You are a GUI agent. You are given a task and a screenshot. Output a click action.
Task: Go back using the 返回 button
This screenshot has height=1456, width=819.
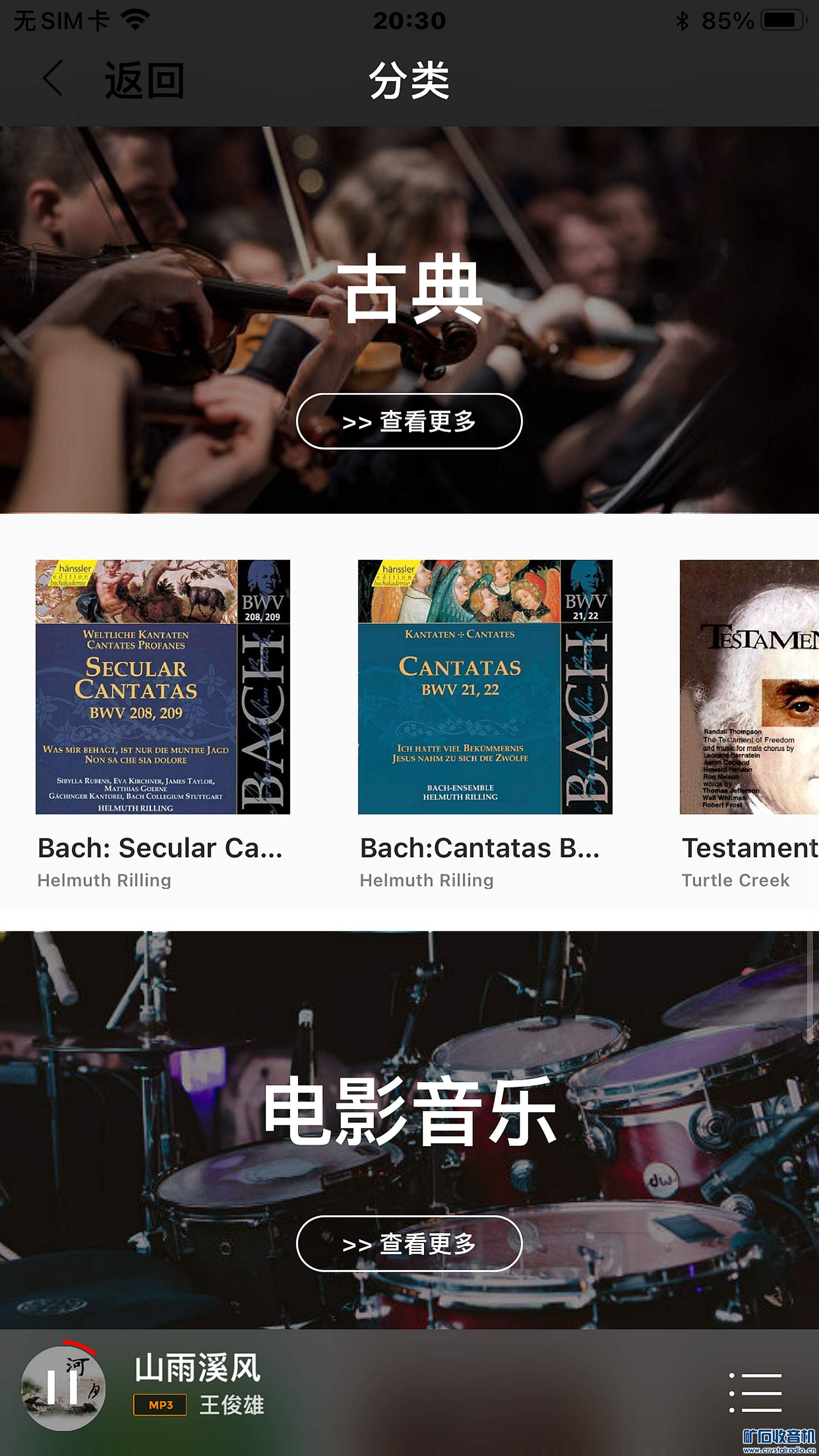(113, 80)
